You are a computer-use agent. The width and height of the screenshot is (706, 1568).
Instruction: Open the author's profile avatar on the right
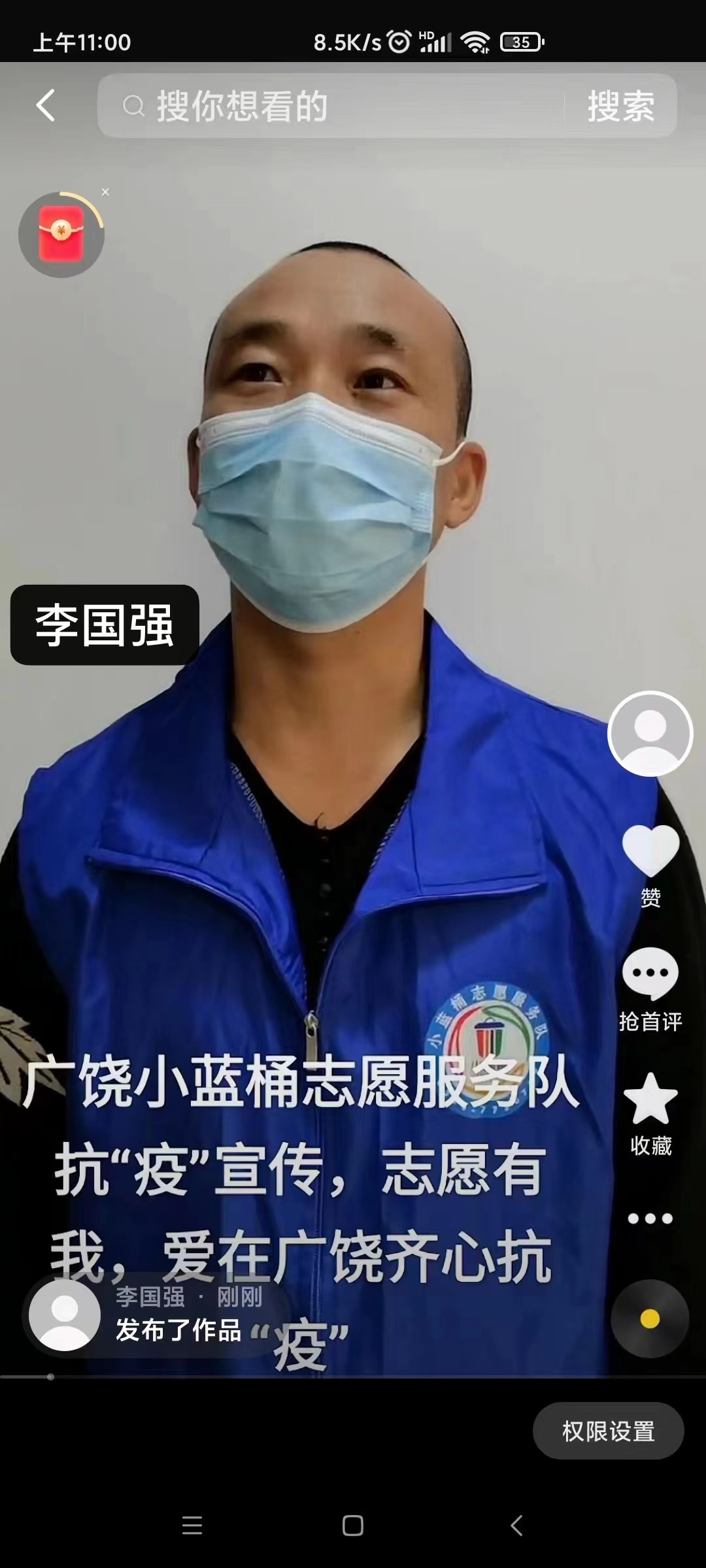(x=650, y=733)
